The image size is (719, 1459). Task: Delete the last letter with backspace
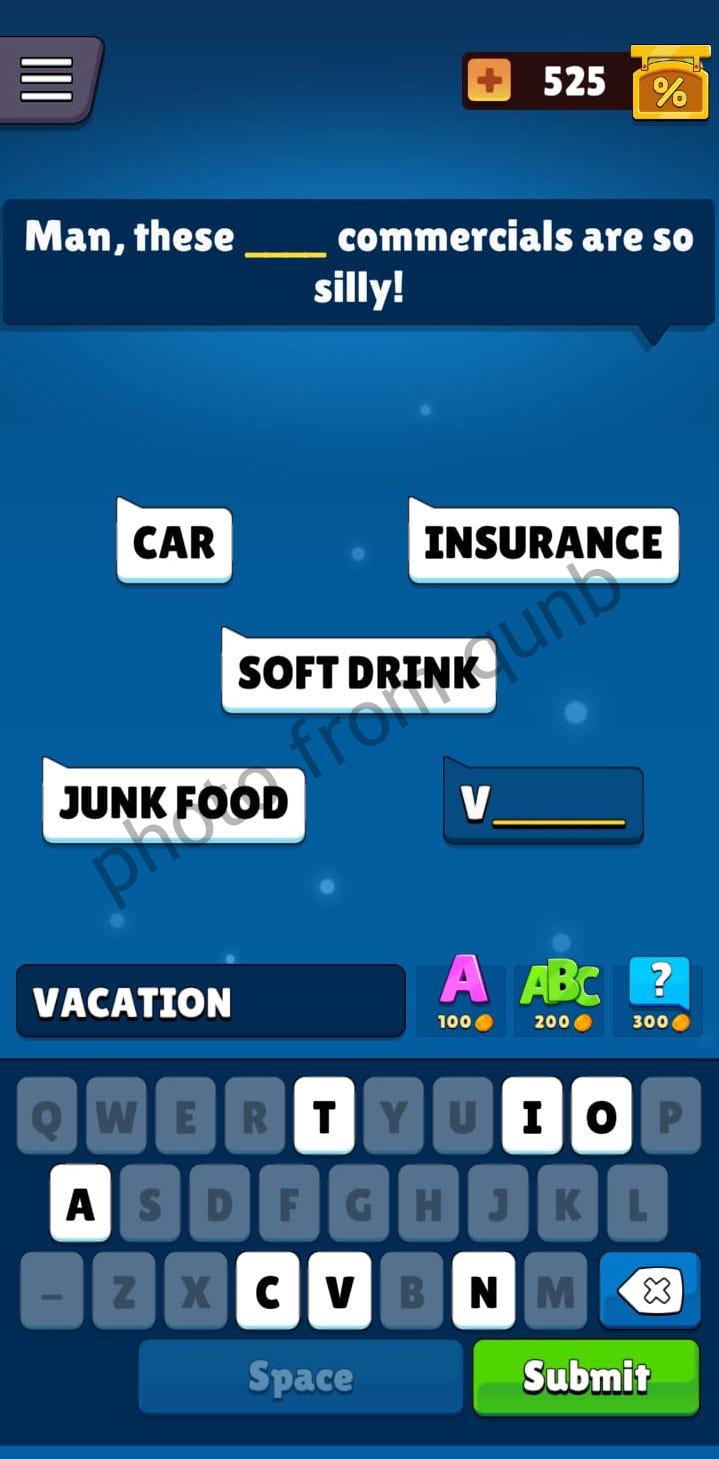pyautogui.click(x=650, y=1291)
